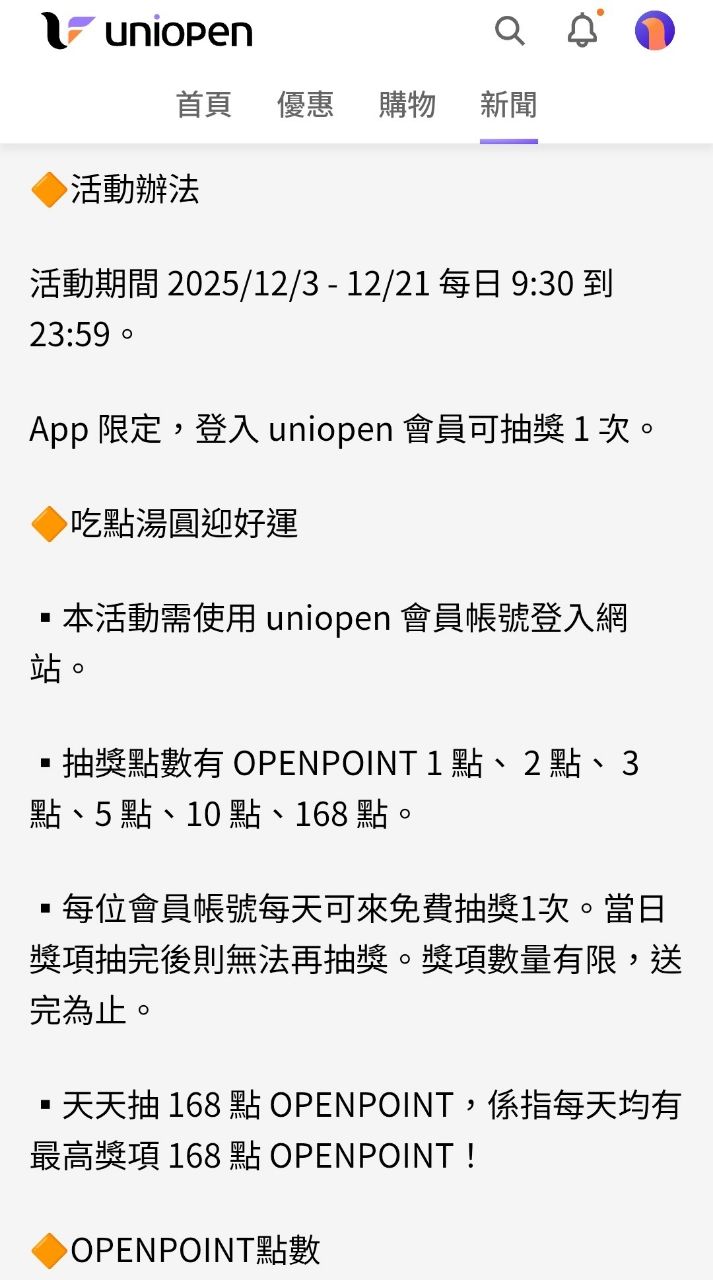Tap the uniopen logo to go home
This screenshot has width=713, height=1280.
pos(146,32)
